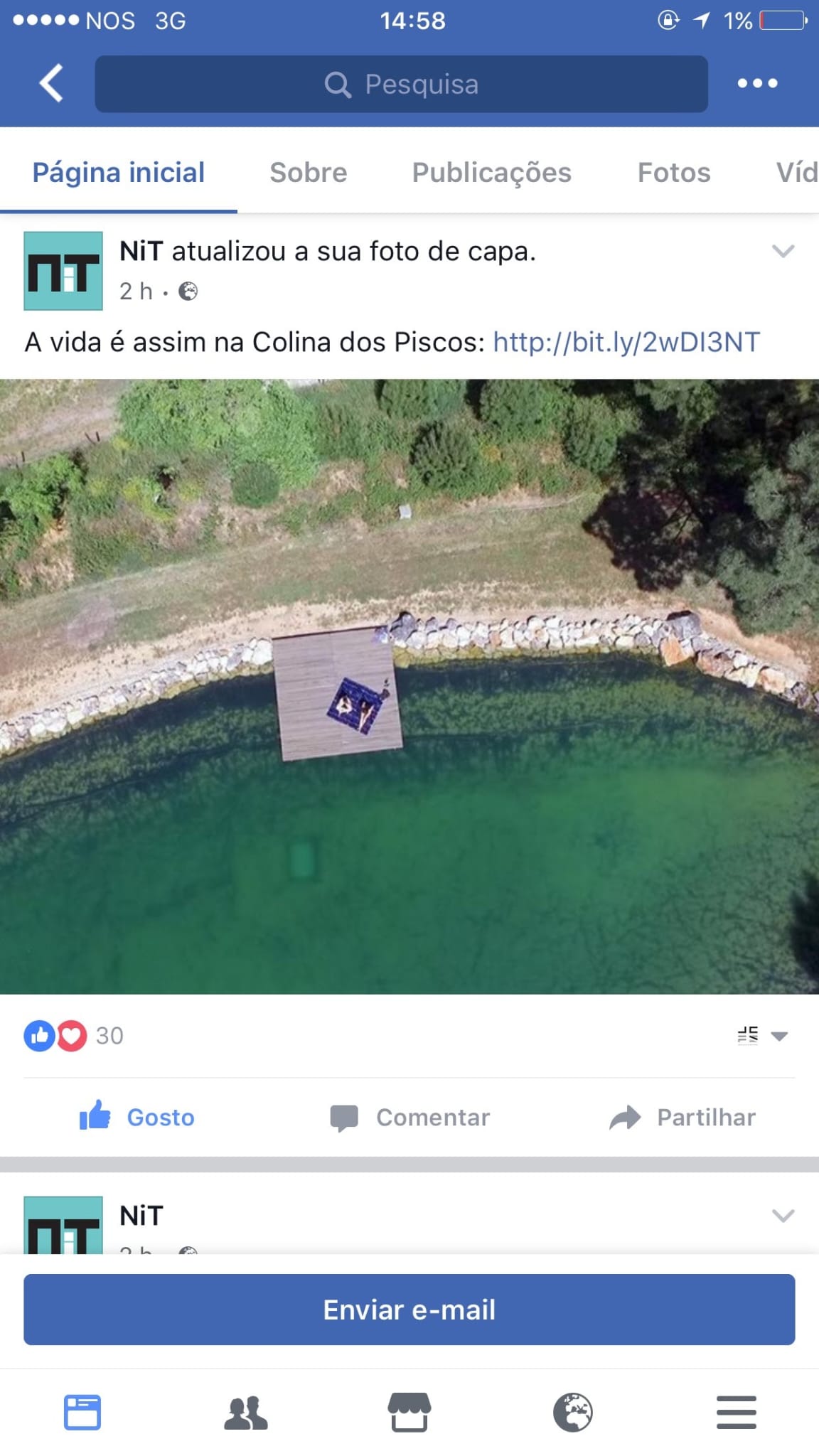Image resolution: width=819 pixels, height=1456 pixels.
Task: Comment on the cover photo post
Action: click(x=410, y=1117)
